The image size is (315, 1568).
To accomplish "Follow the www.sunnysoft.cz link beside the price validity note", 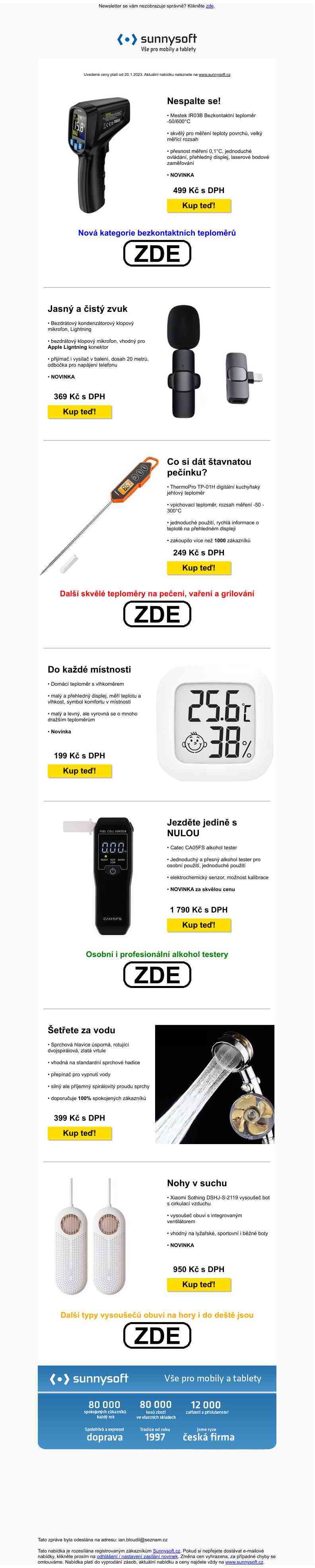I will [x=214, y=74].
